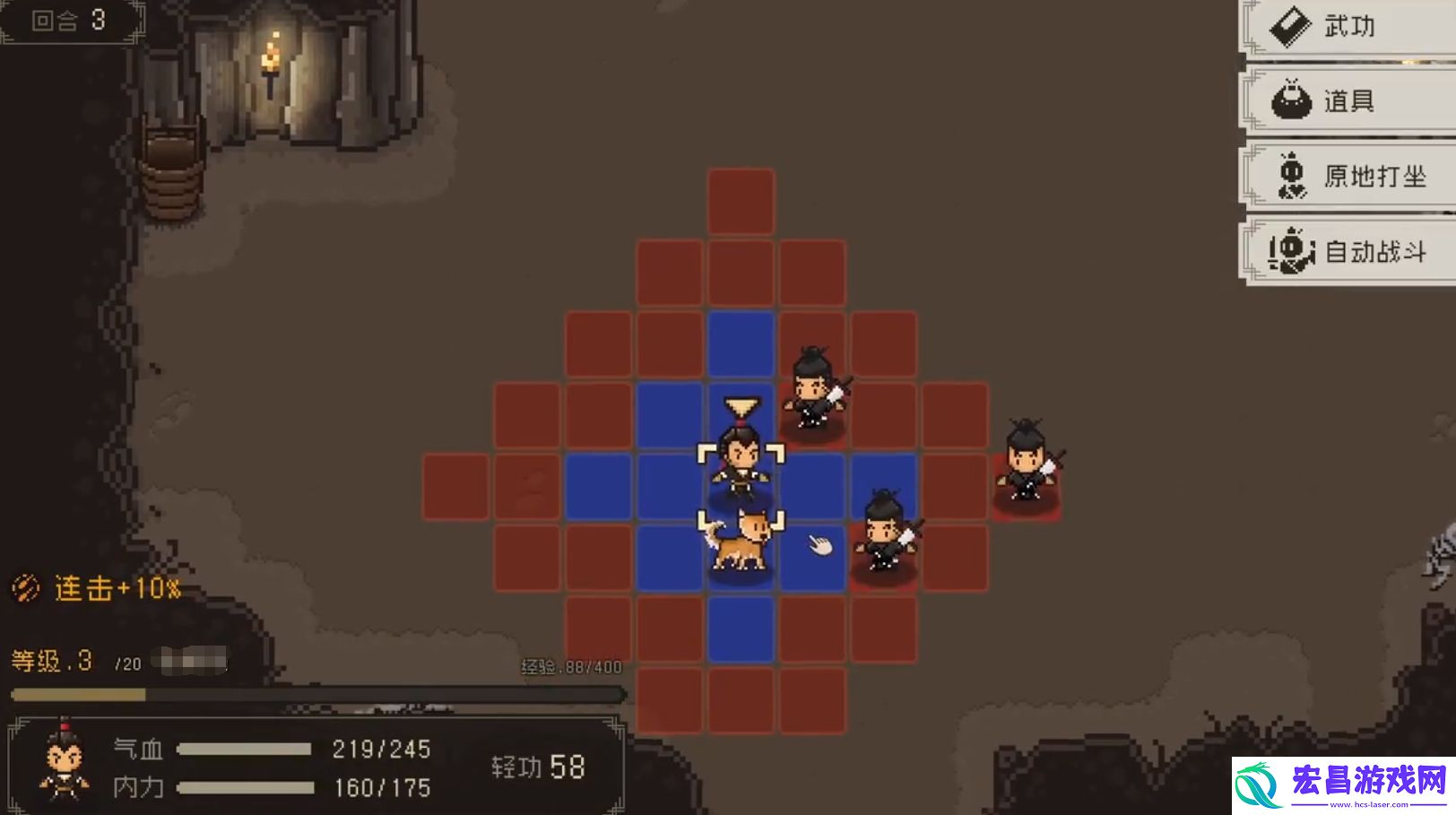Select the orange dog companion
1456x815 pixels.
pyautogui.click(x=740, y=541)
